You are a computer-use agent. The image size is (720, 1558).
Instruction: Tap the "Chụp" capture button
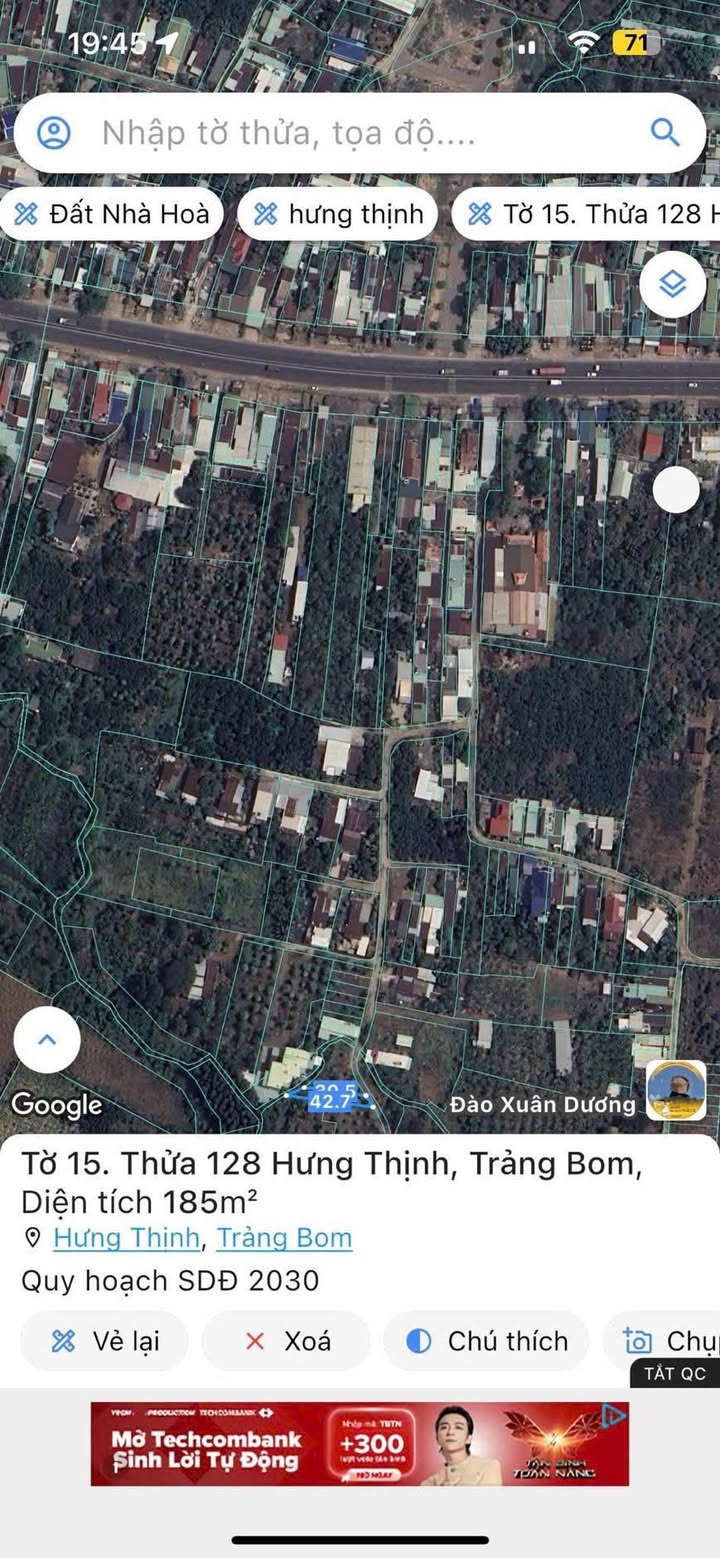[x=662, y=1341]
